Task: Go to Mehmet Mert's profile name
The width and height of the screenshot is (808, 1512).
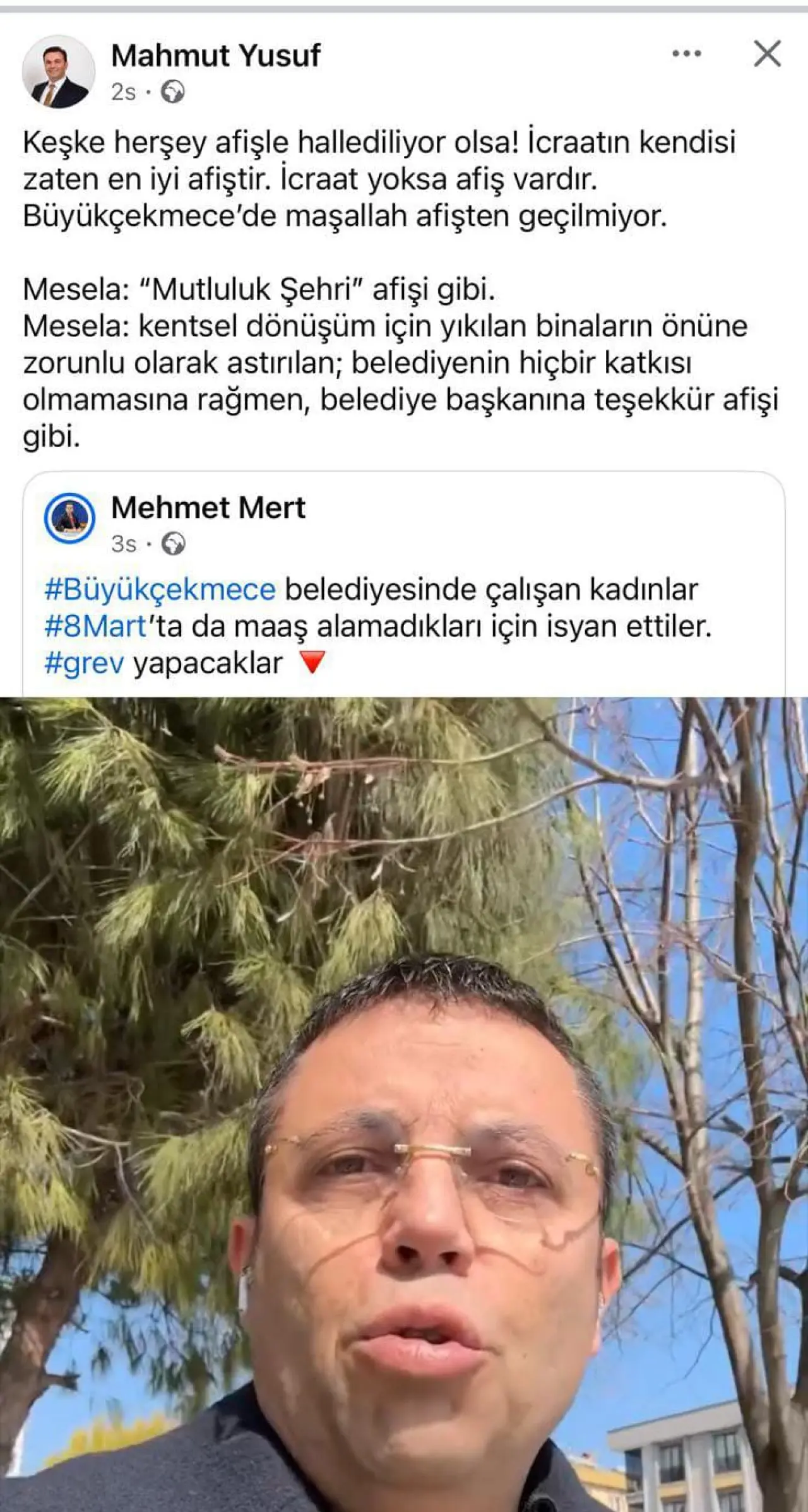Action: pos(208,508)
